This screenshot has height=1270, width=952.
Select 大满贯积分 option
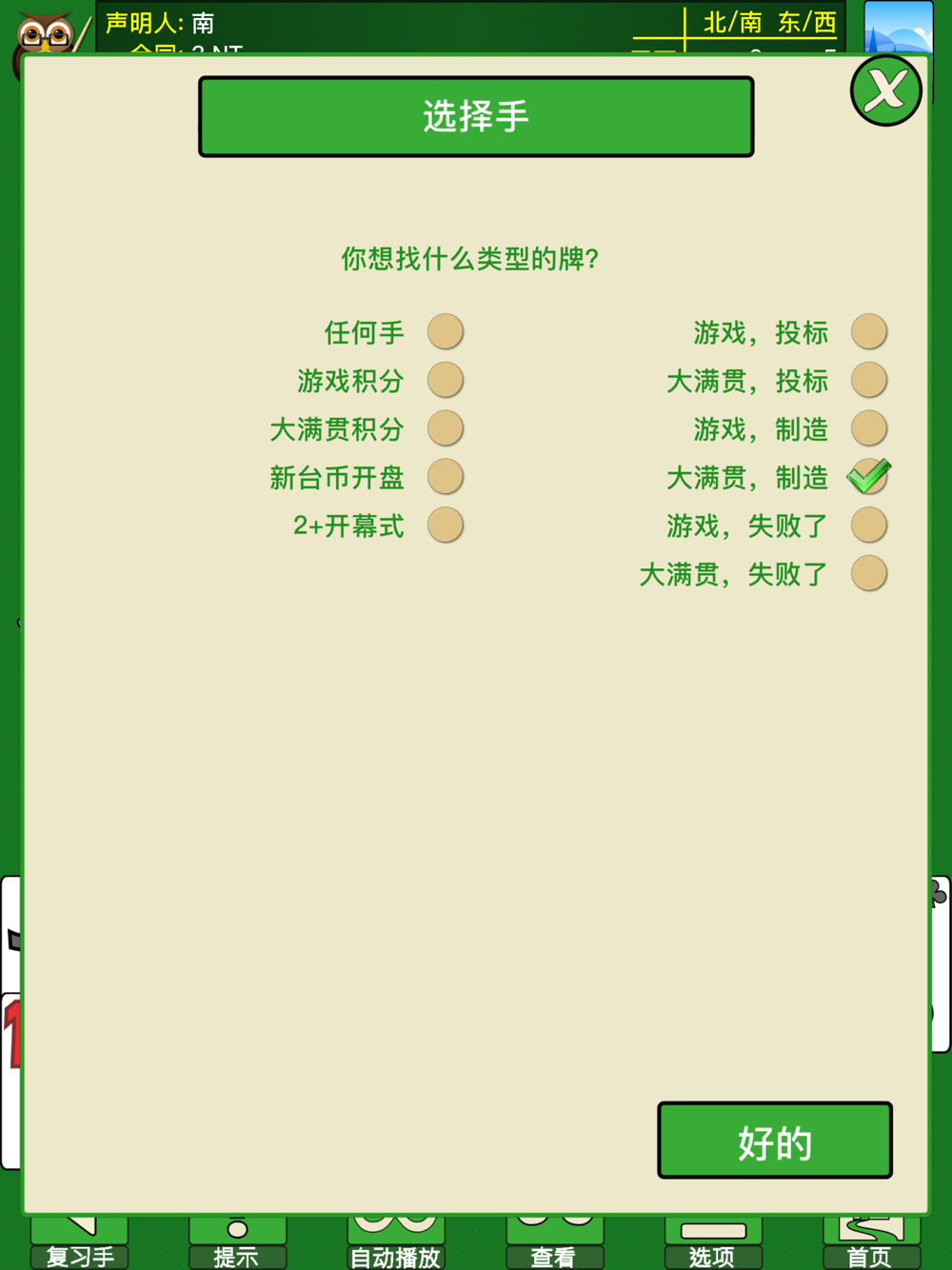(445, 429)
